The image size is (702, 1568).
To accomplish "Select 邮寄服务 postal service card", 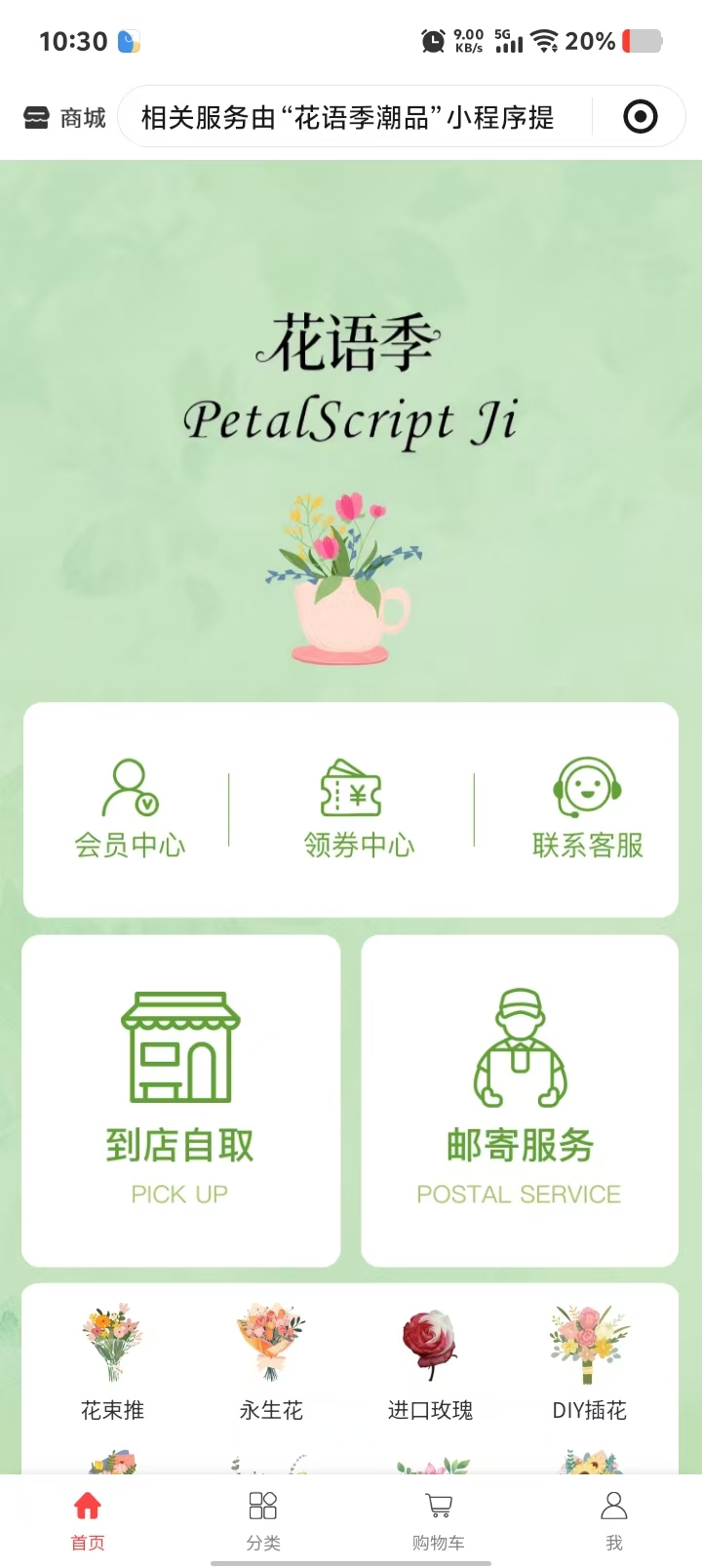I will pyautogui.click(x=520, y=1100).
